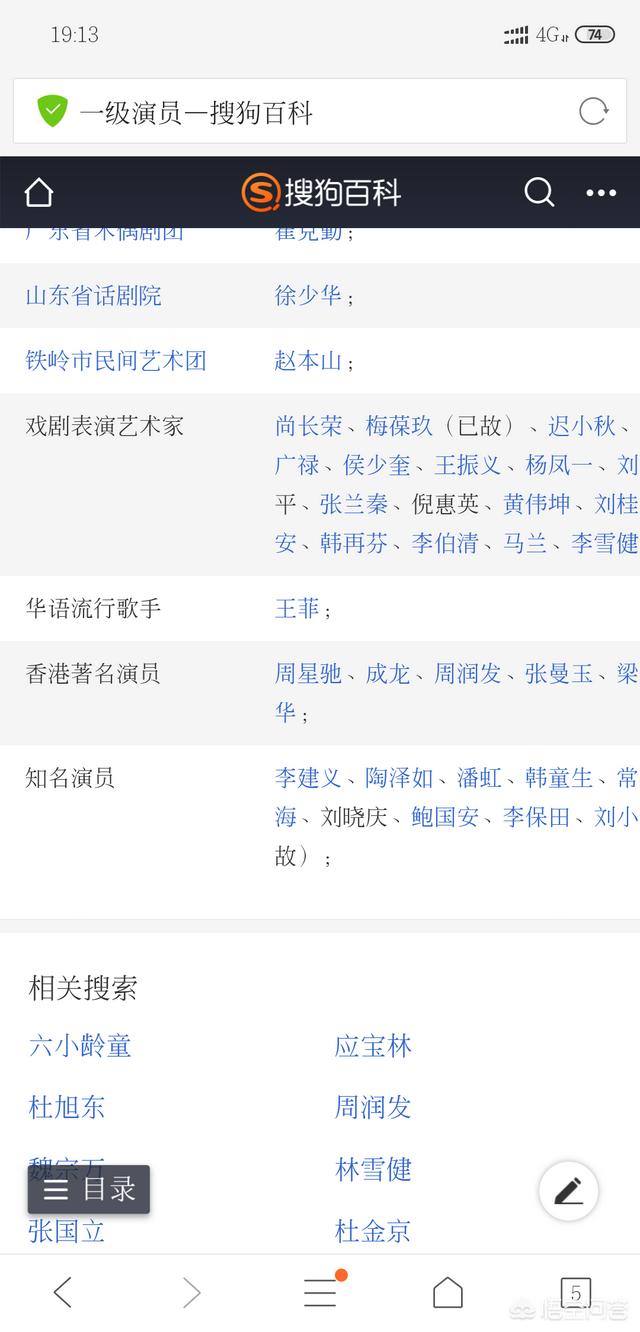640x1332 pixels.
Task: Reload the page with the refresh icon
Action: [x=593, y=111]
